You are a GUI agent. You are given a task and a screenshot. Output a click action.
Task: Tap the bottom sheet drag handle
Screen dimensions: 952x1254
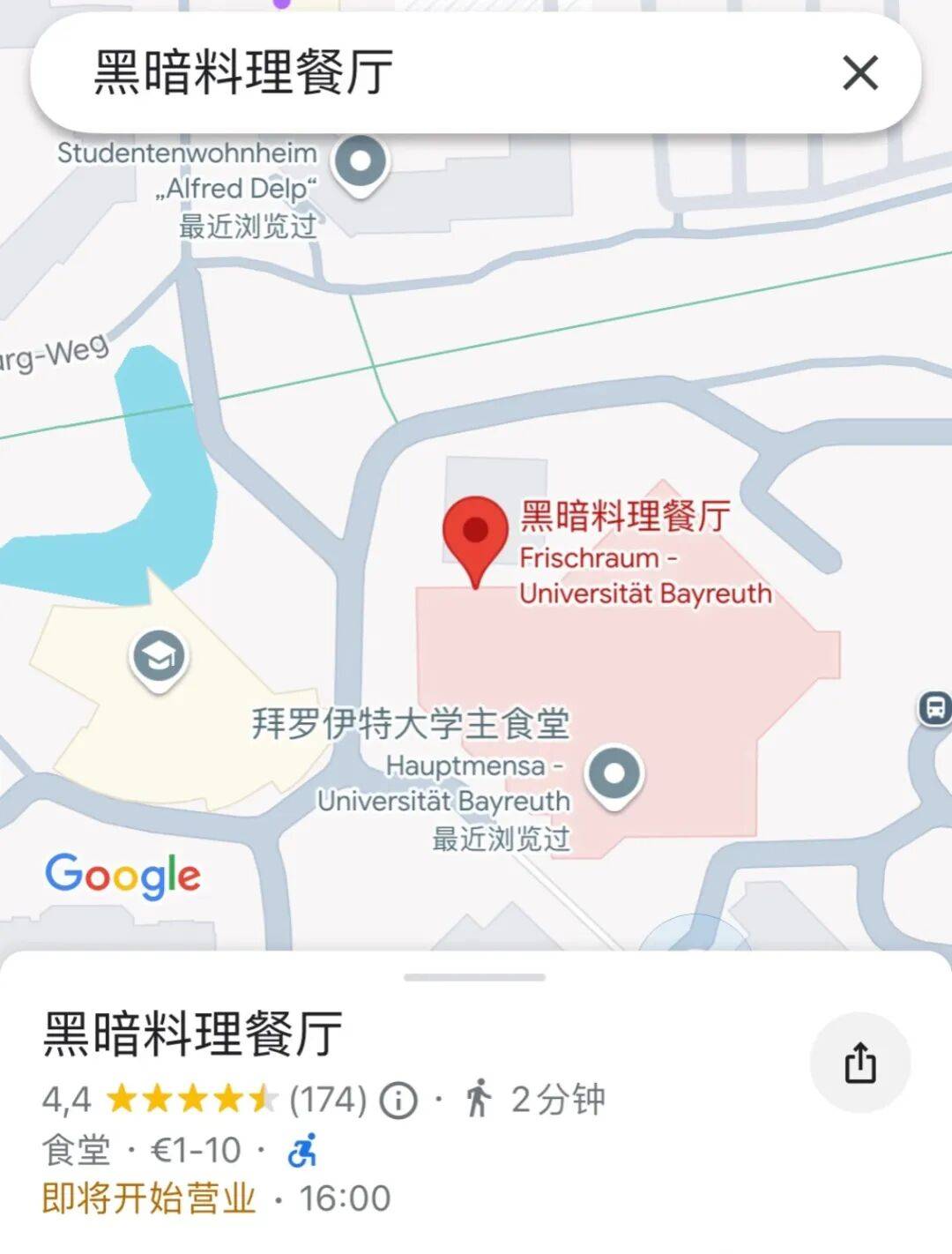tap(475, 977)
